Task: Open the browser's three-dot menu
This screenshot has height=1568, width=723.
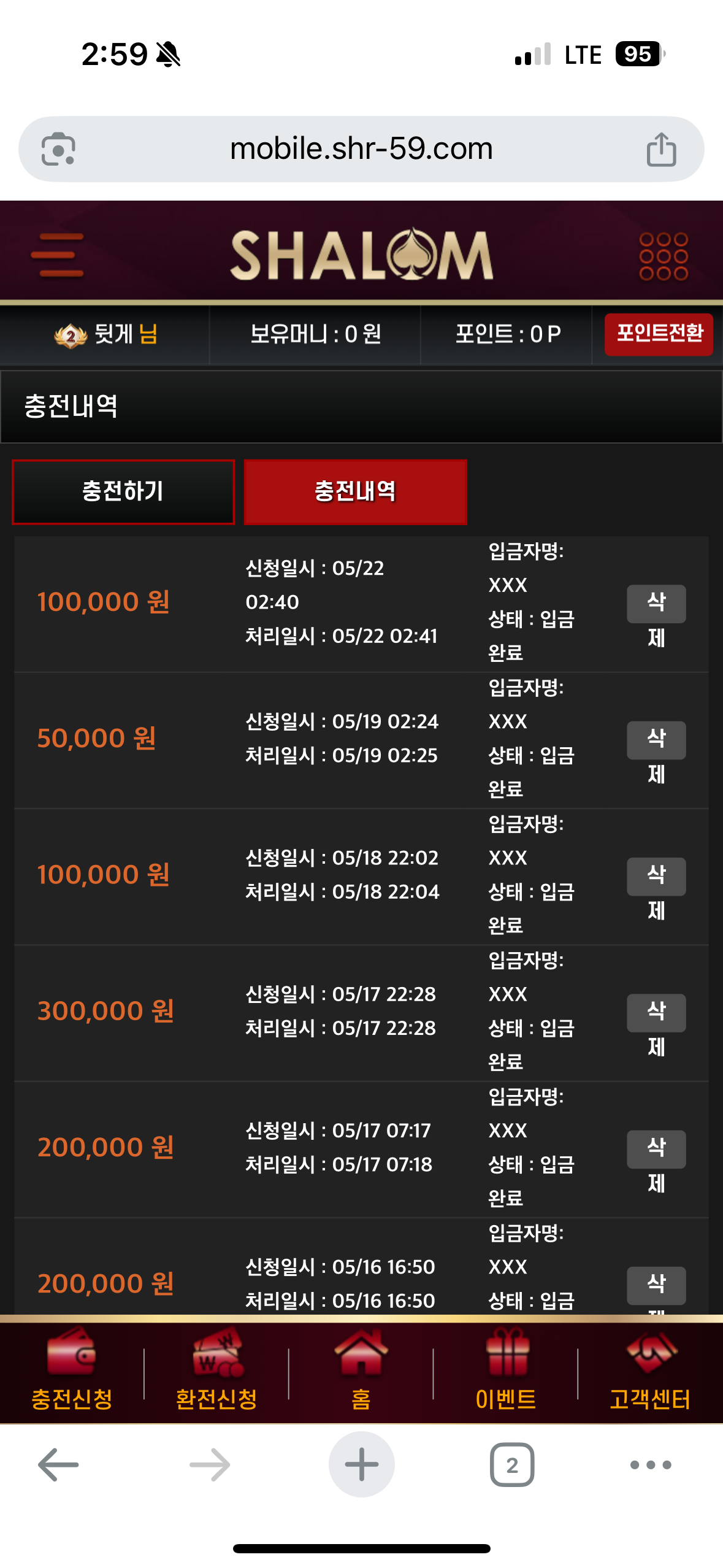Action: pos(650,1464)
